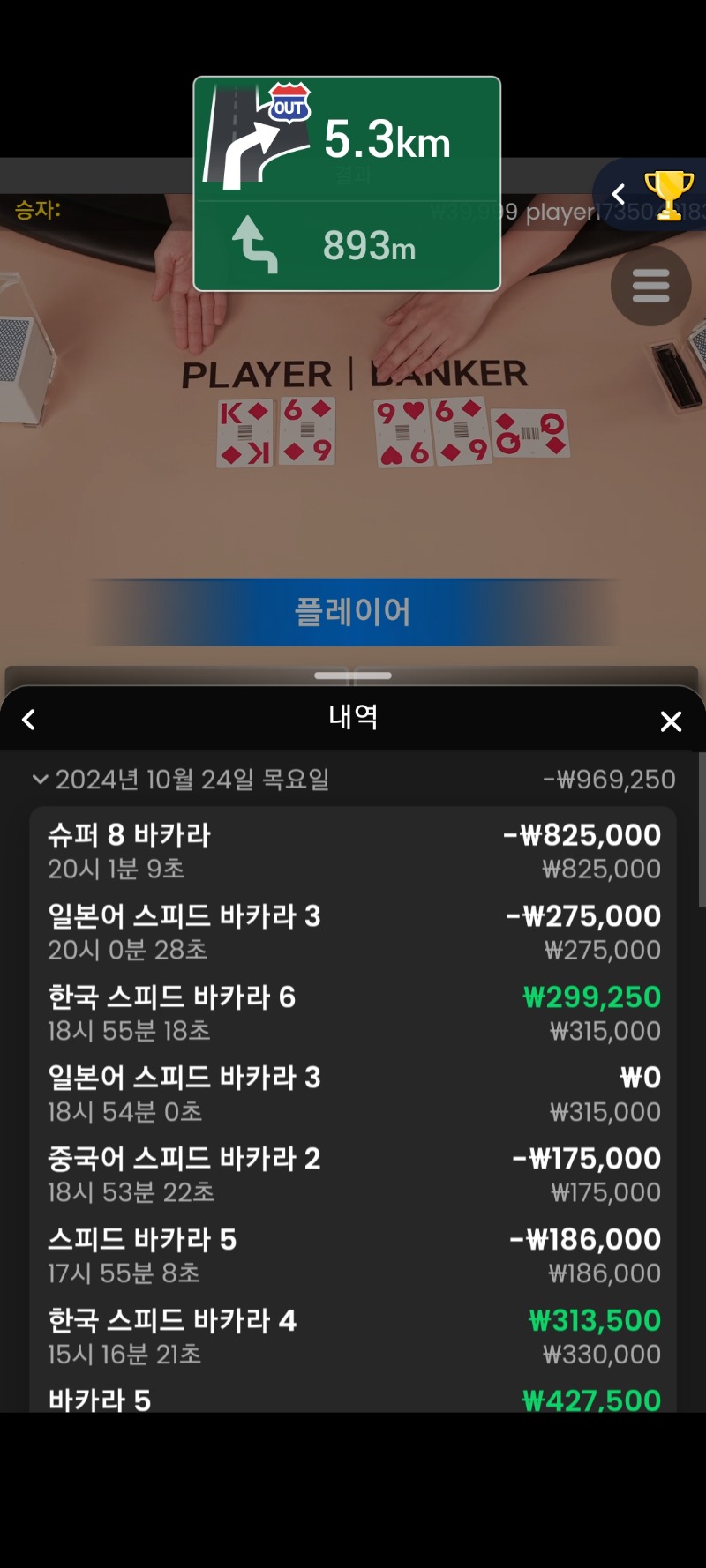This screenshot has width=706, height=1568.
Task: Open 일본어 스피드 바카라 3 entry at 20시 0분
Action: pos(353,932)
